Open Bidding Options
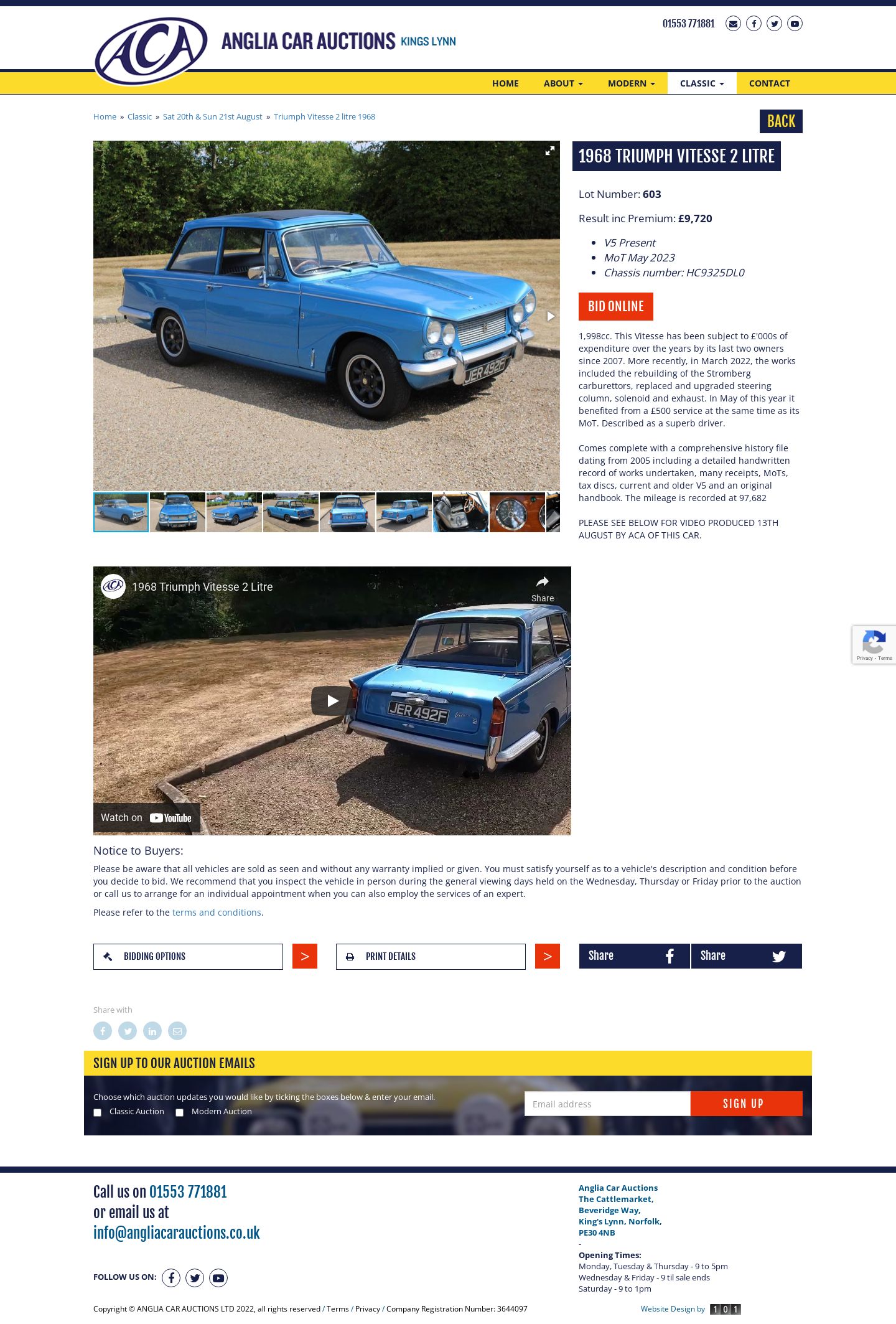The image size is (896, 1324). pos(188,956)
